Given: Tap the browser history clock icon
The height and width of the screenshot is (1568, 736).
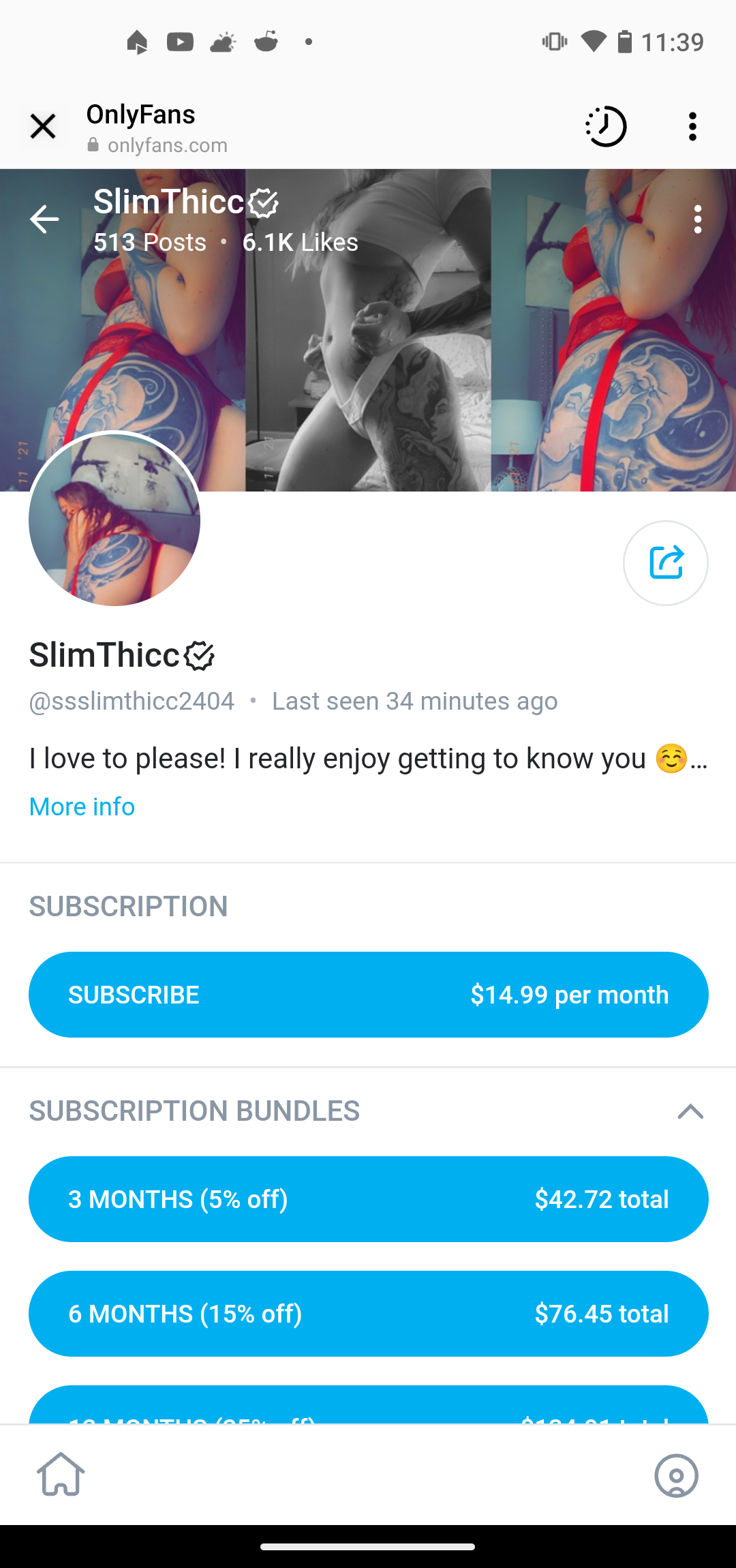Looking at the screenshot, I should (606, 126).
